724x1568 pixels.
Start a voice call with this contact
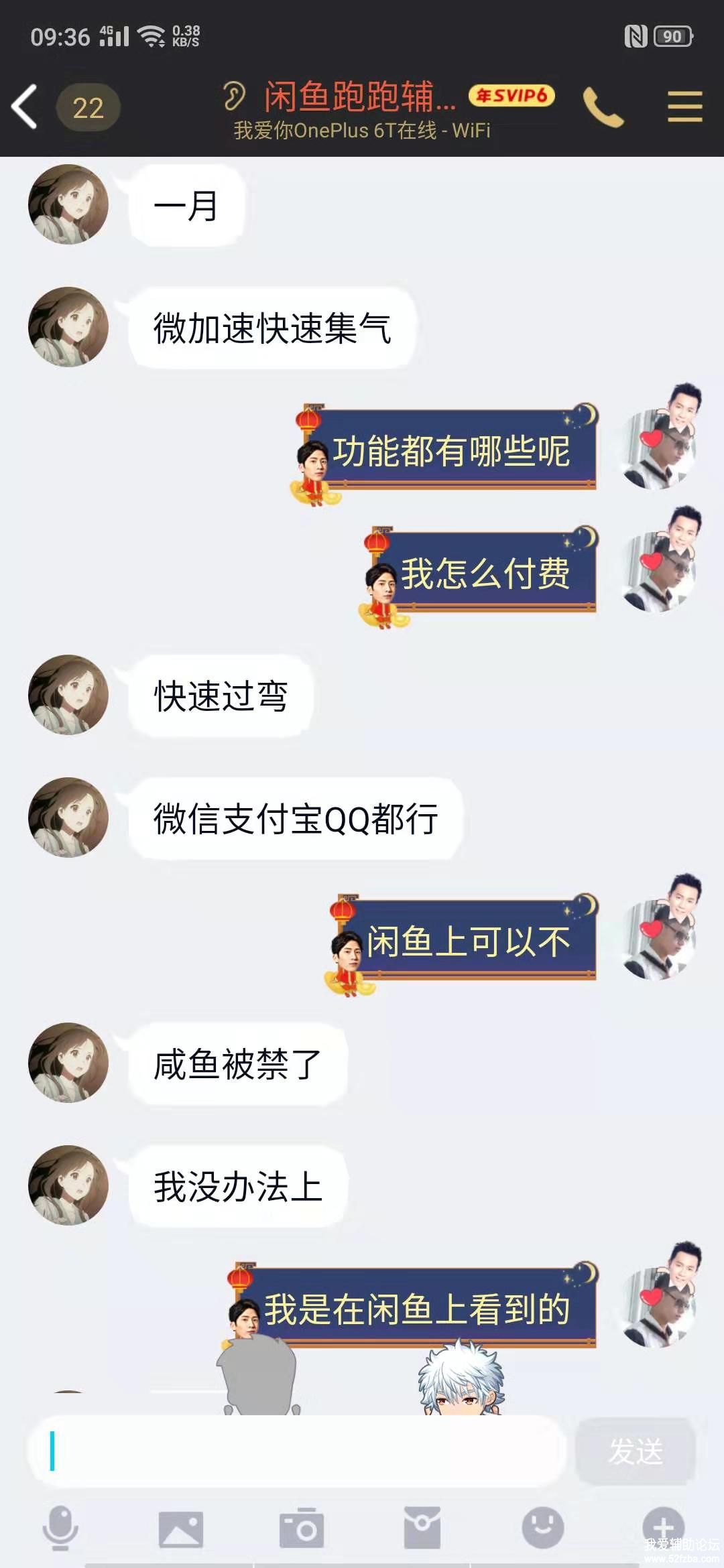pos(603,107)
